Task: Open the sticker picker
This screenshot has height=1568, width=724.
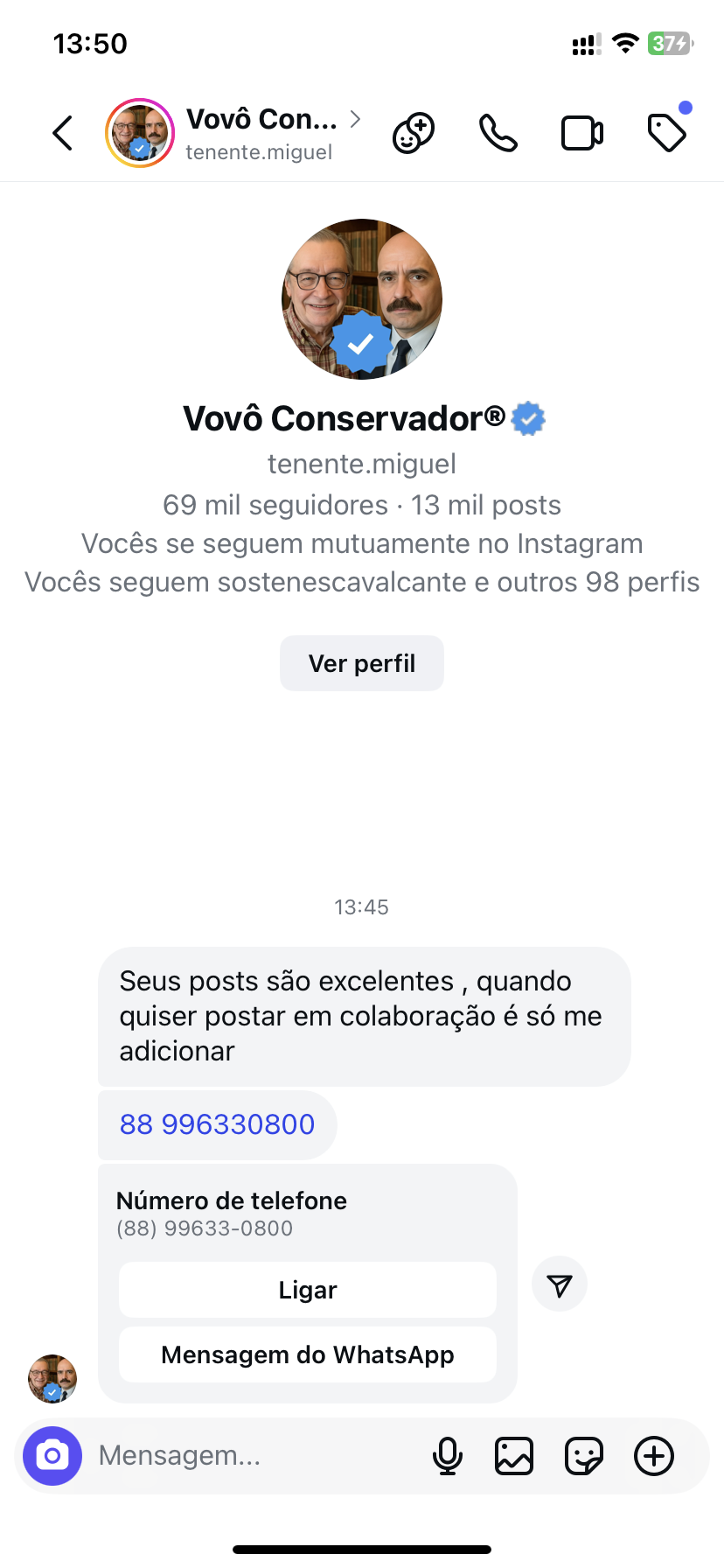Action: (583, 1456)
